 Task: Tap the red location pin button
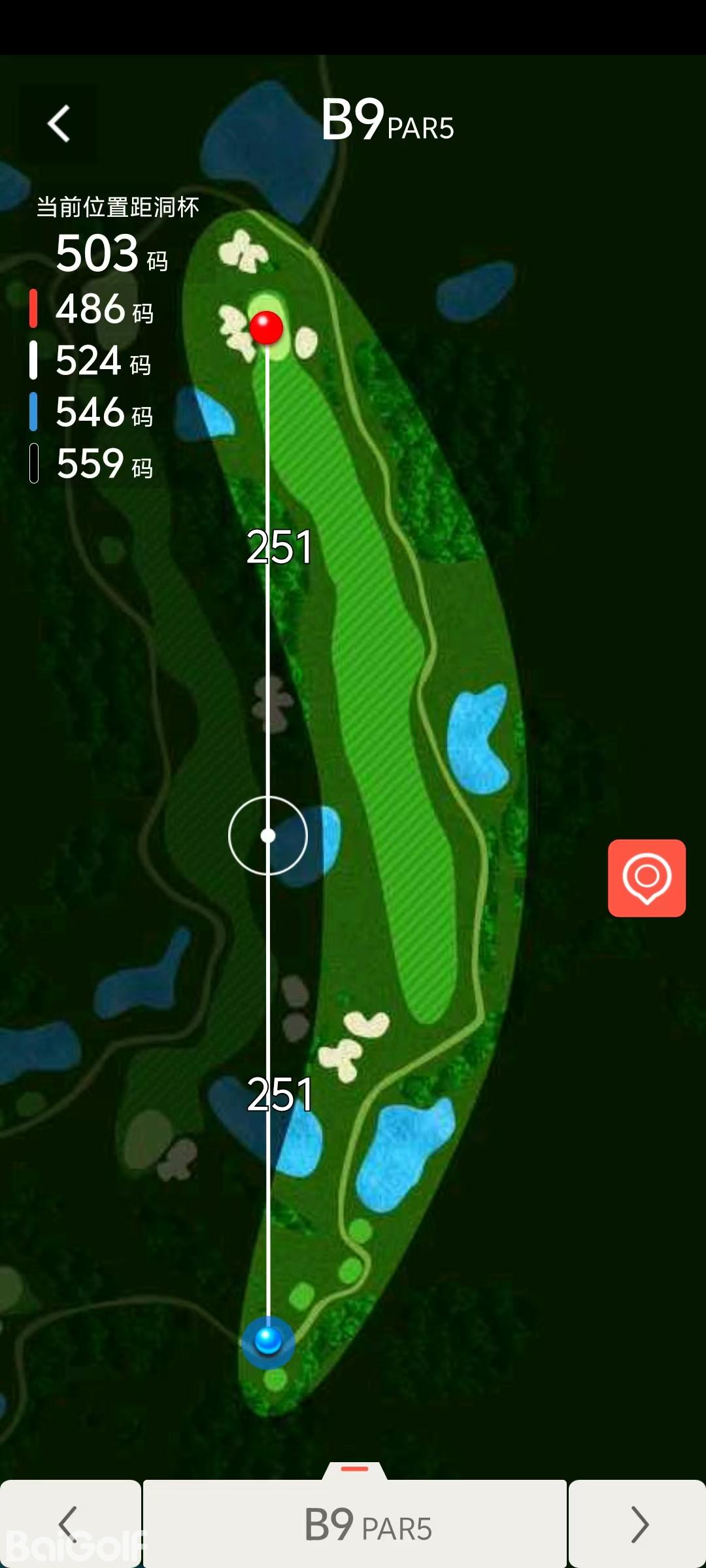click(x=647, y=877)
